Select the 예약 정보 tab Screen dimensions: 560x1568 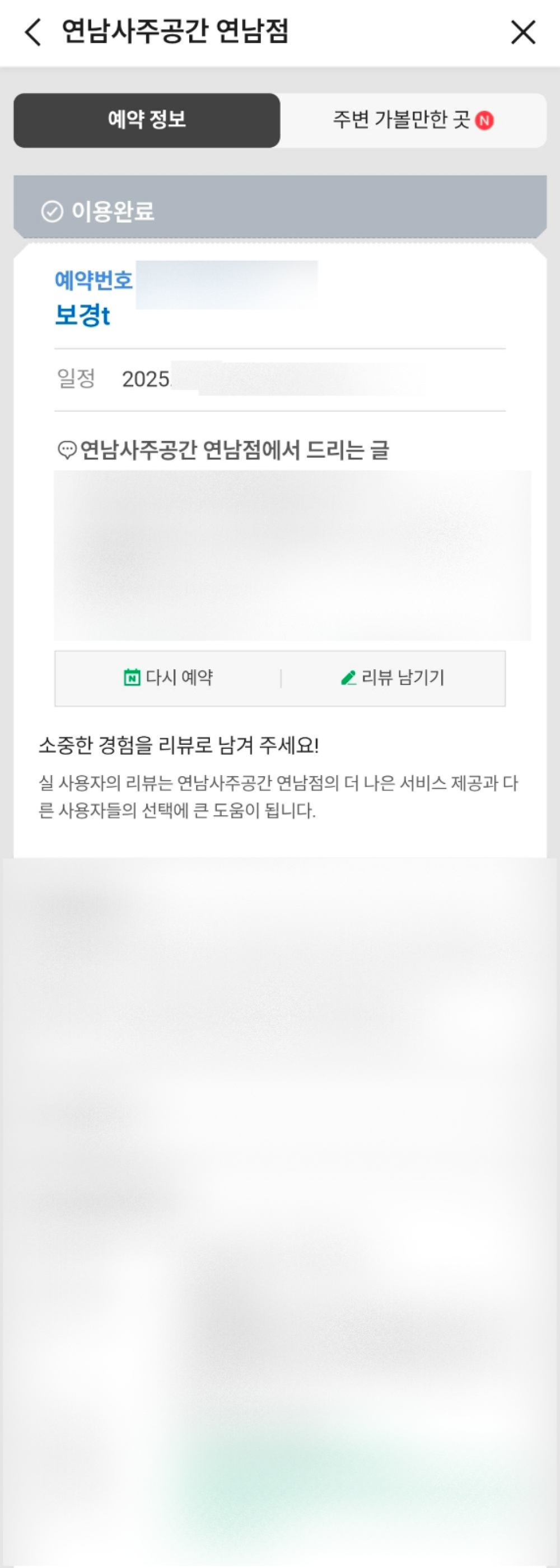point(147,120)
